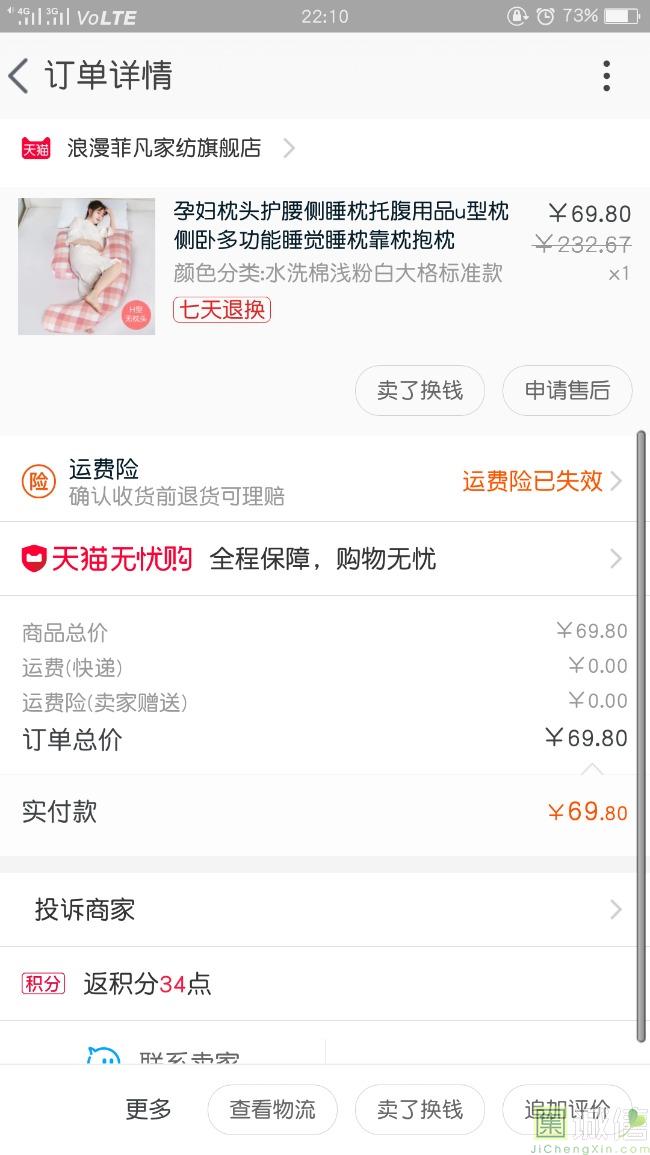Tap 卖了换钱 next to 申请售后

(420, 390)
